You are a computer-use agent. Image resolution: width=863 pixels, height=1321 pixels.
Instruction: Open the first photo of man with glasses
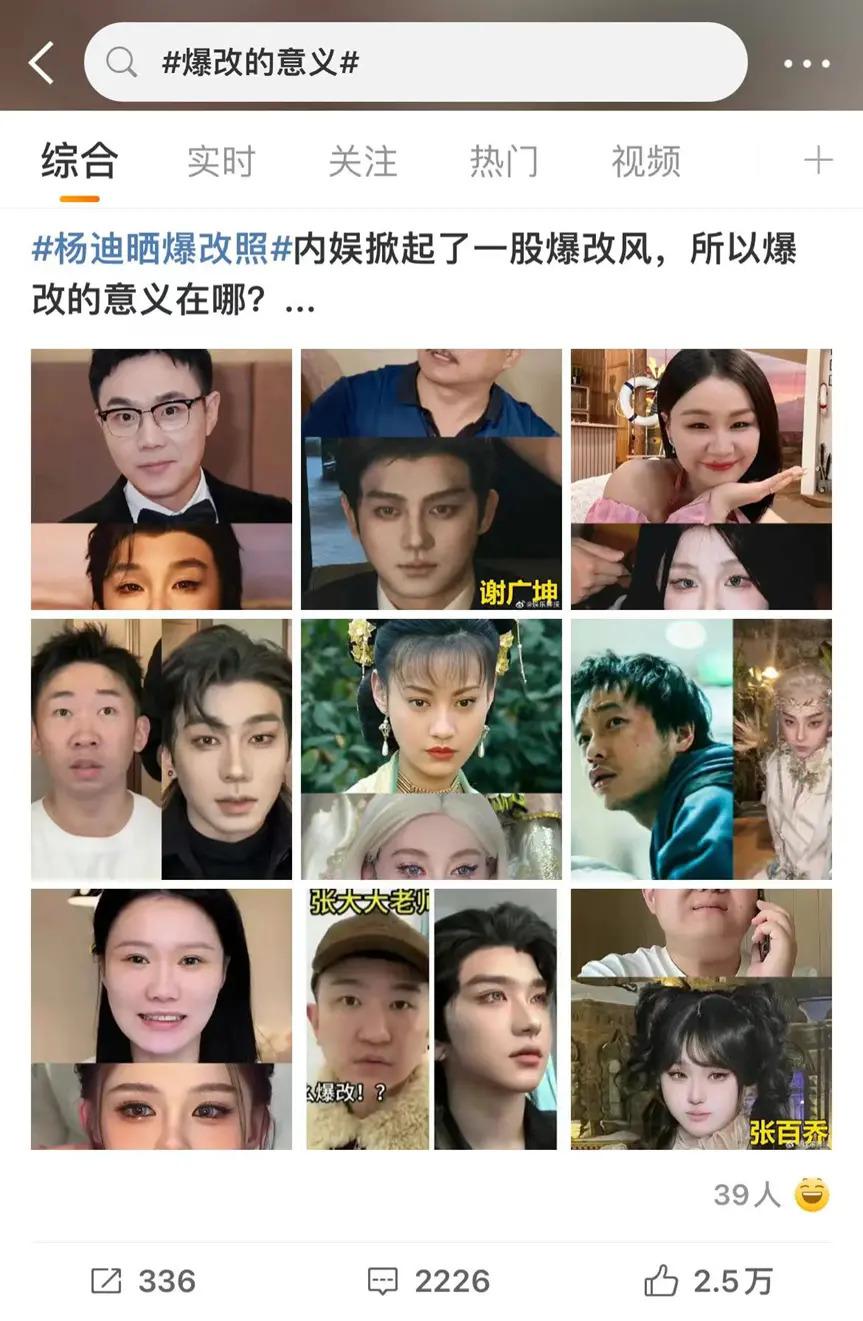161,479
